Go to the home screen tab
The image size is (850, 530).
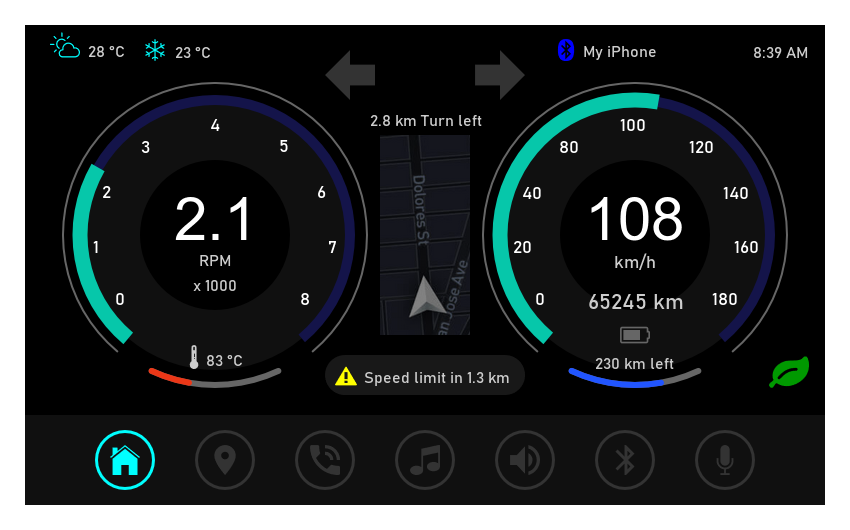tap(125, 460)
